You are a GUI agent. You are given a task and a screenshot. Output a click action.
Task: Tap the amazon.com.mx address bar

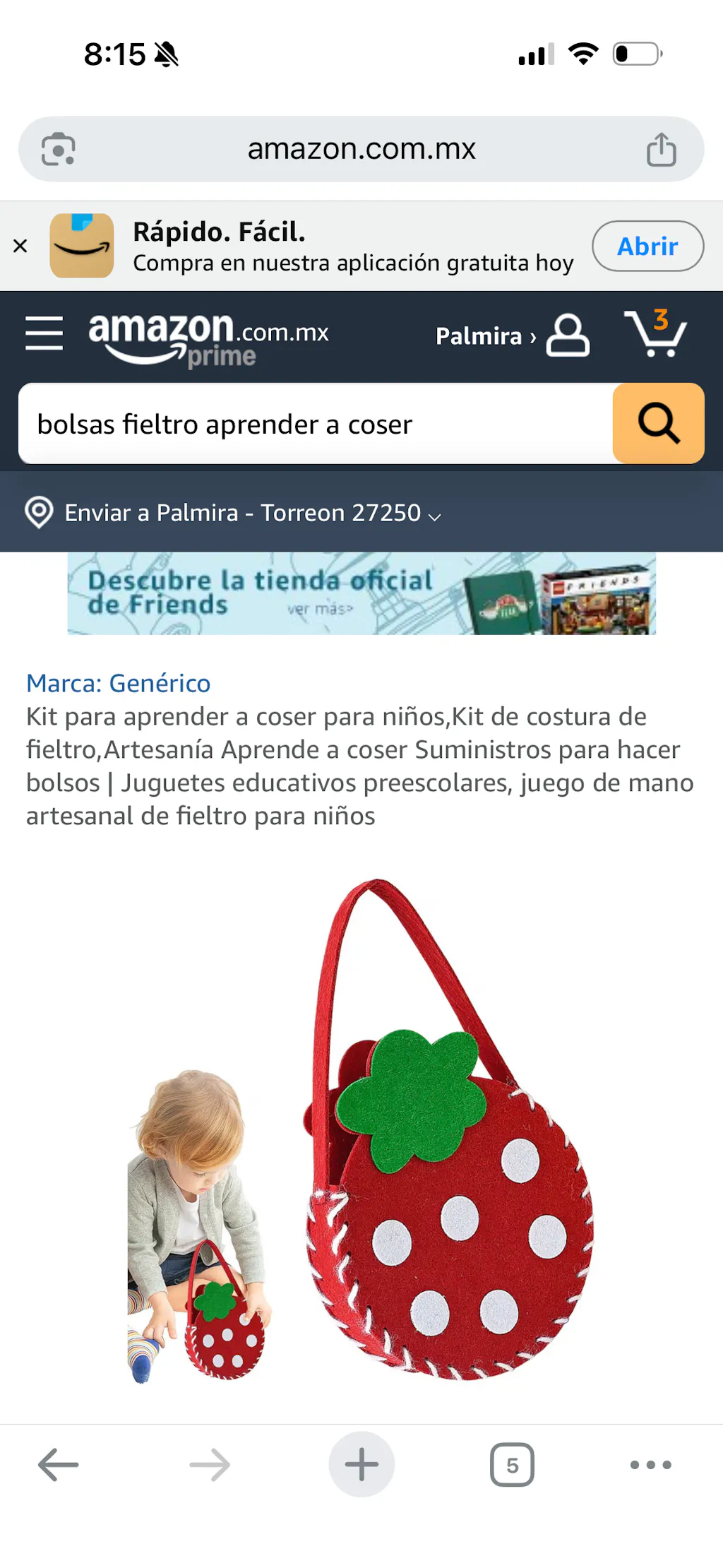pos(361,150)
